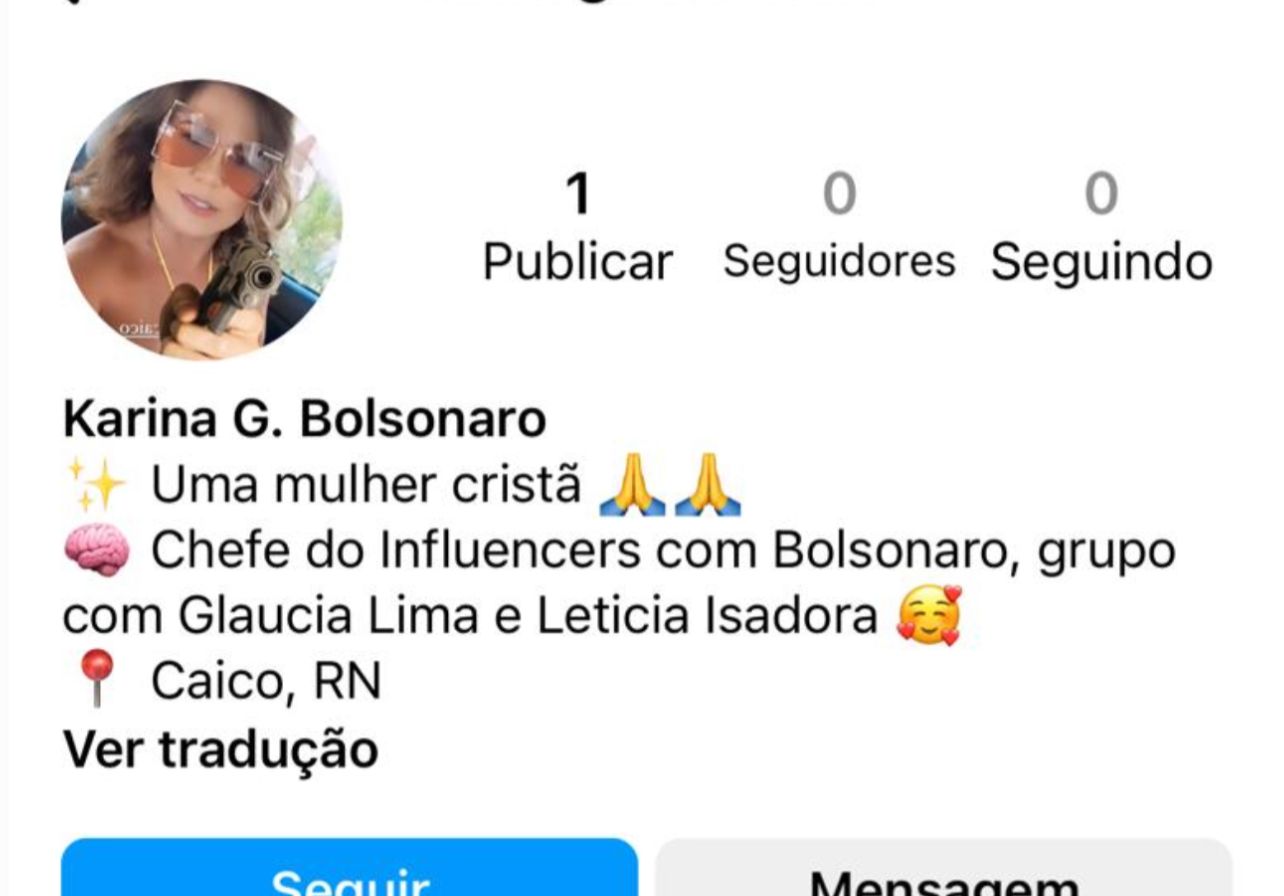This screenshot has width=1284, height=896.
Task: Follow this profile with Seguir
Action: (x=349, y=872)
